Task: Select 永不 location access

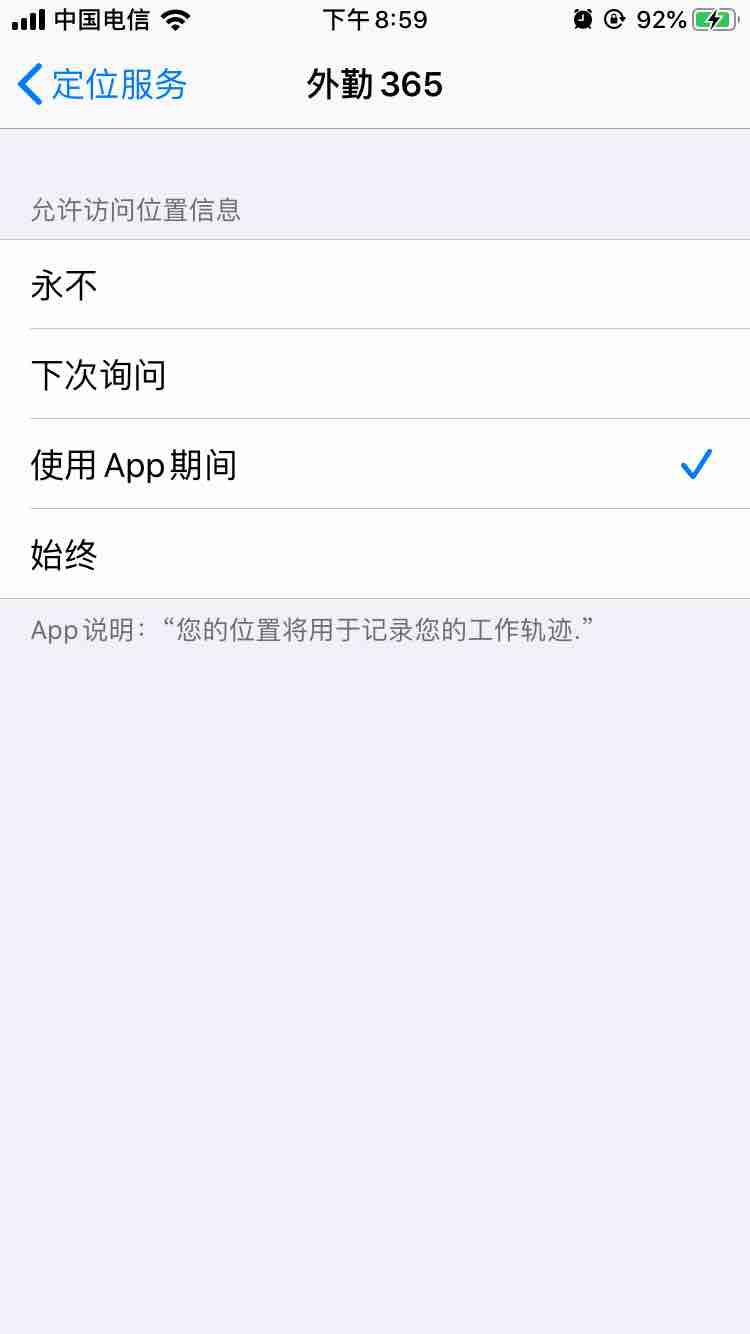Action: pyautogui.click(x=375, y=285)
